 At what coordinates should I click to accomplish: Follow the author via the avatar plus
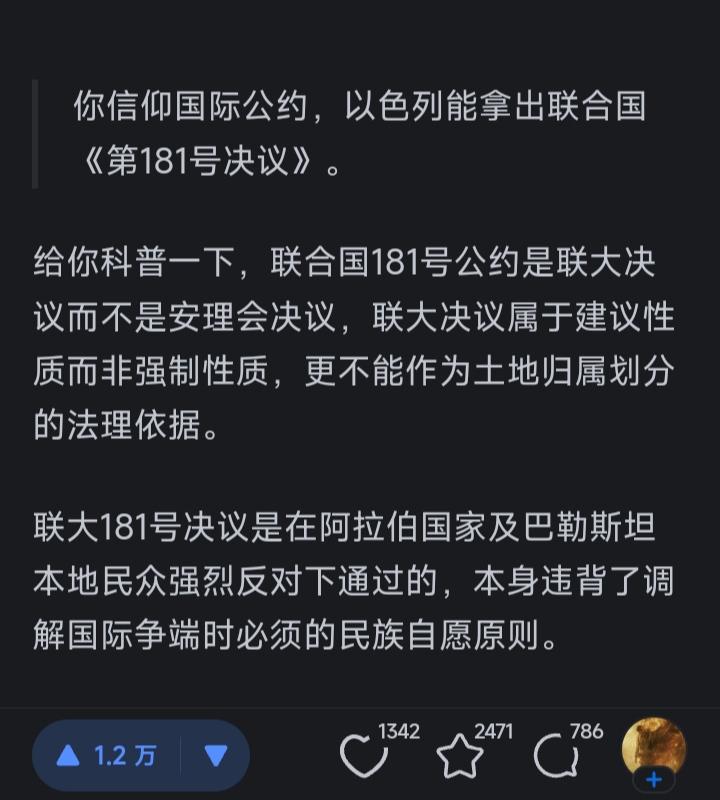coord(654,779)
